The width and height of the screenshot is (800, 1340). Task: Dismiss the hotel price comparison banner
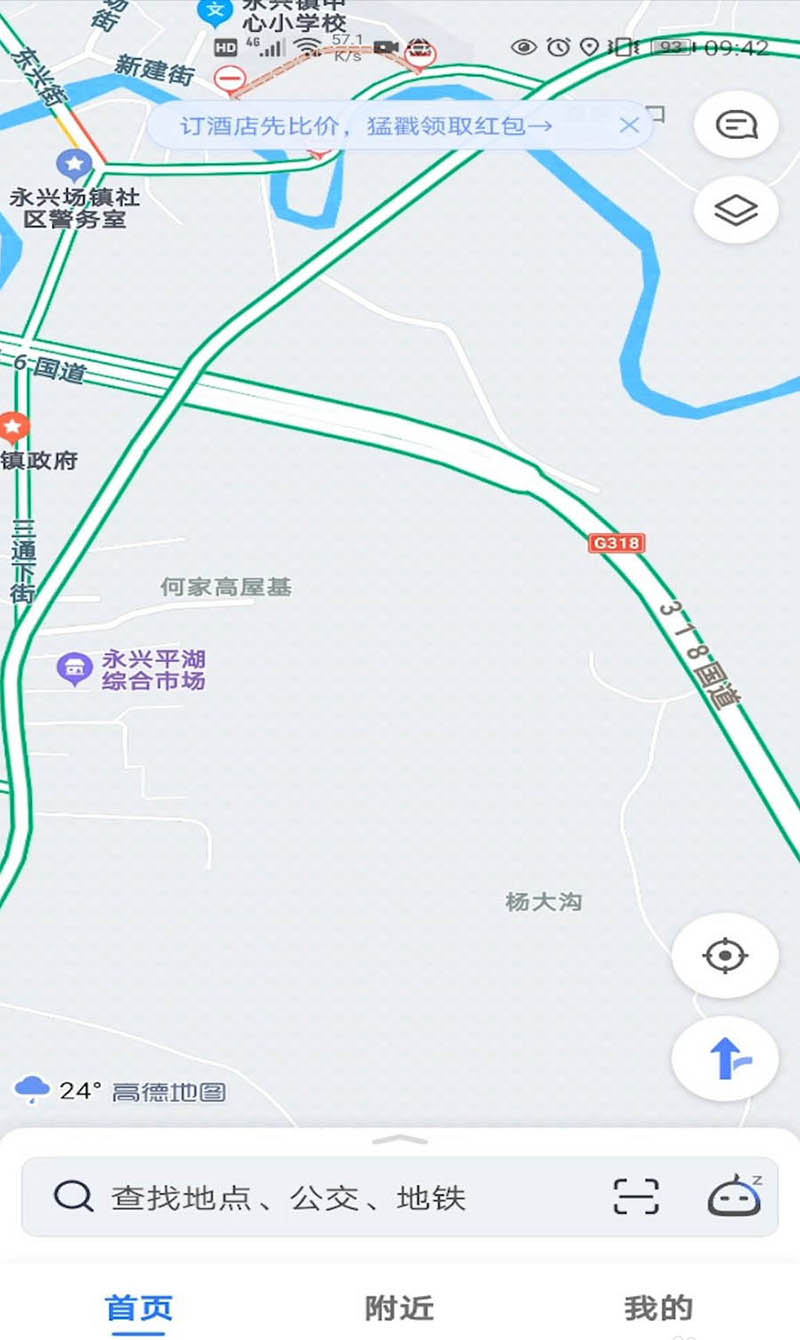tap(629, 126)
